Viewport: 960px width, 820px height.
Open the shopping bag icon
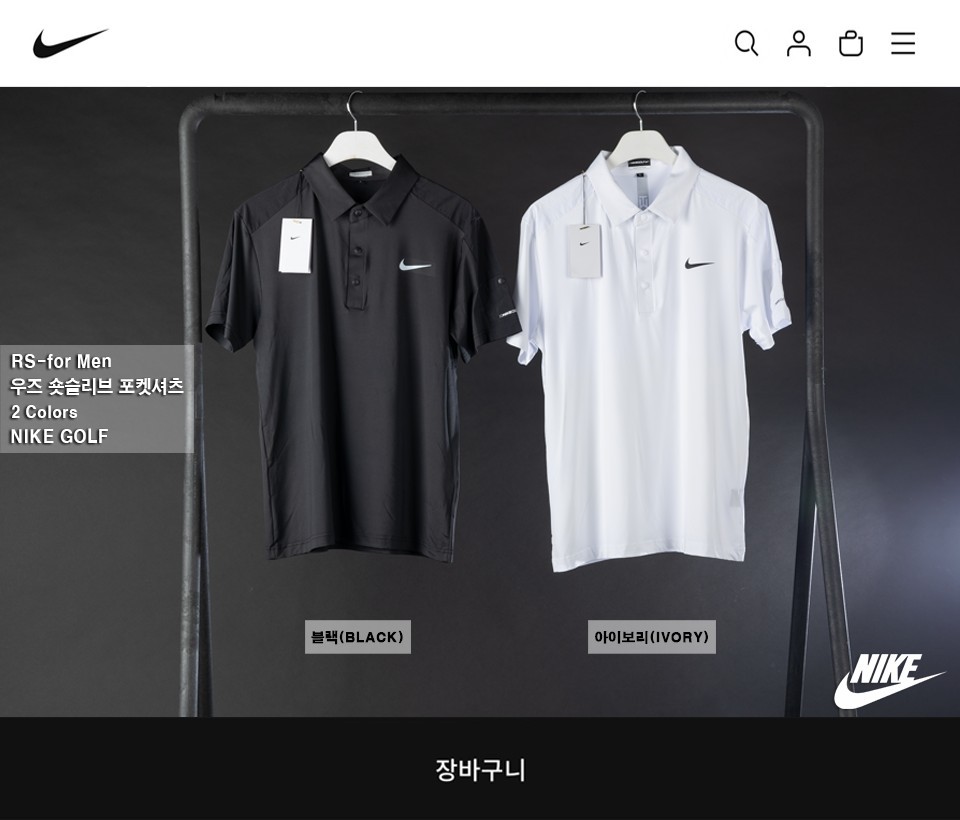click(851, 43)
